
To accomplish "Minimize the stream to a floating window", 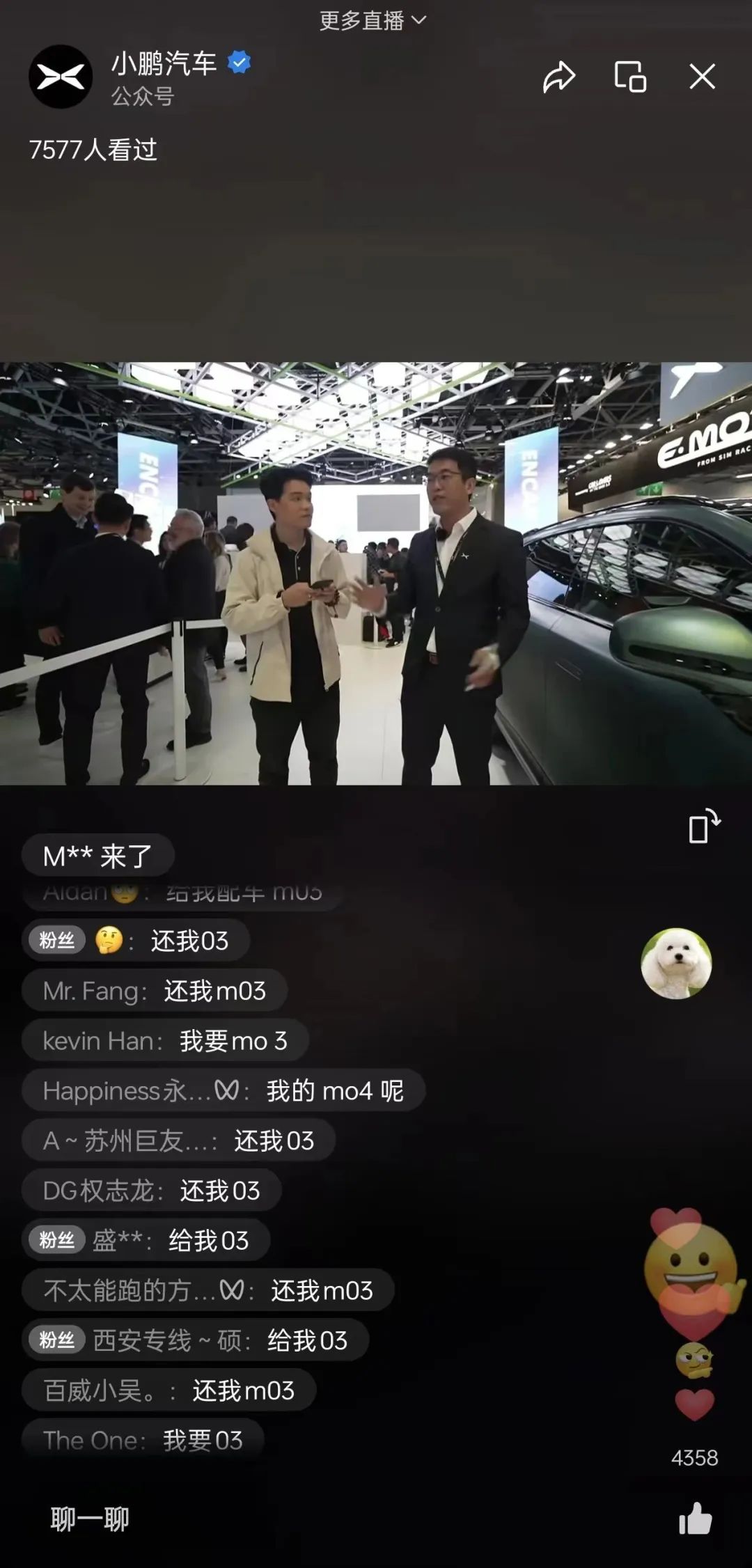I will click(630, 77).
